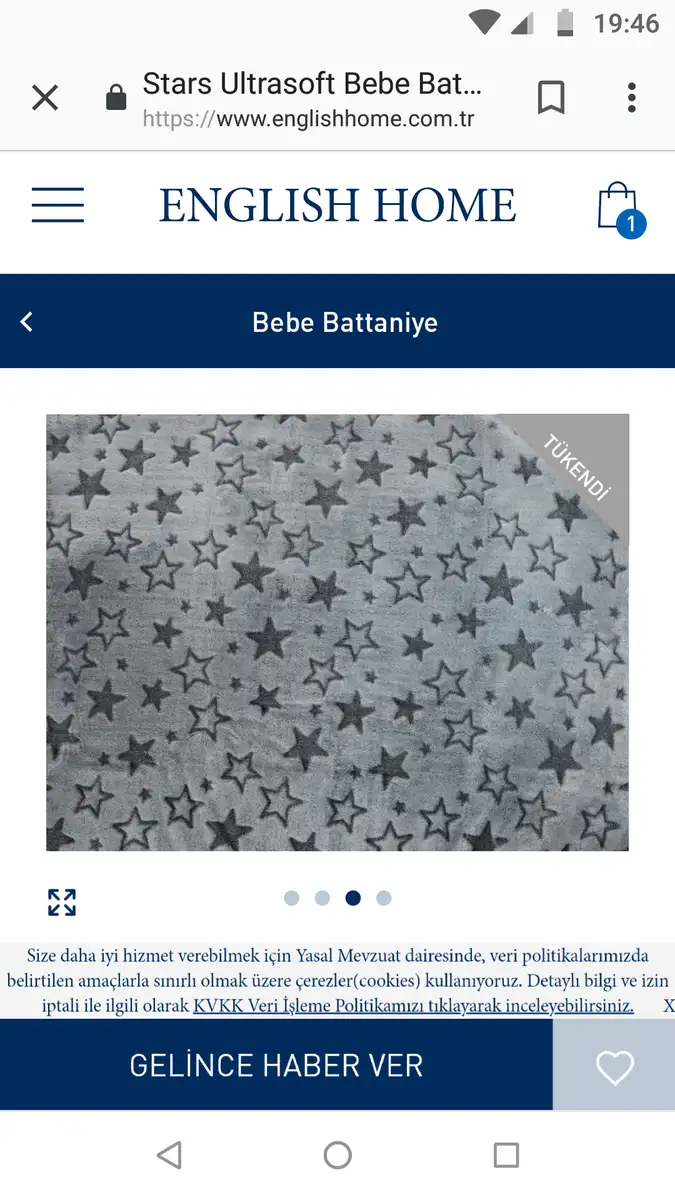675x1200 pixels.
Task: Open the hamburger menu
Action: [58, 205]
